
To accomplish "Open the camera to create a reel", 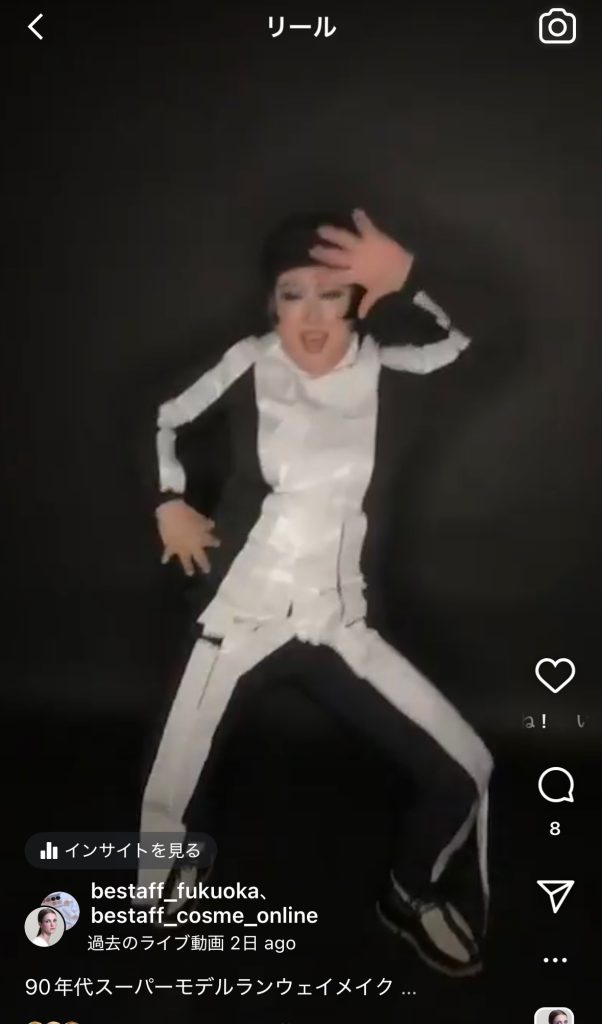I will tap(557, 27).
